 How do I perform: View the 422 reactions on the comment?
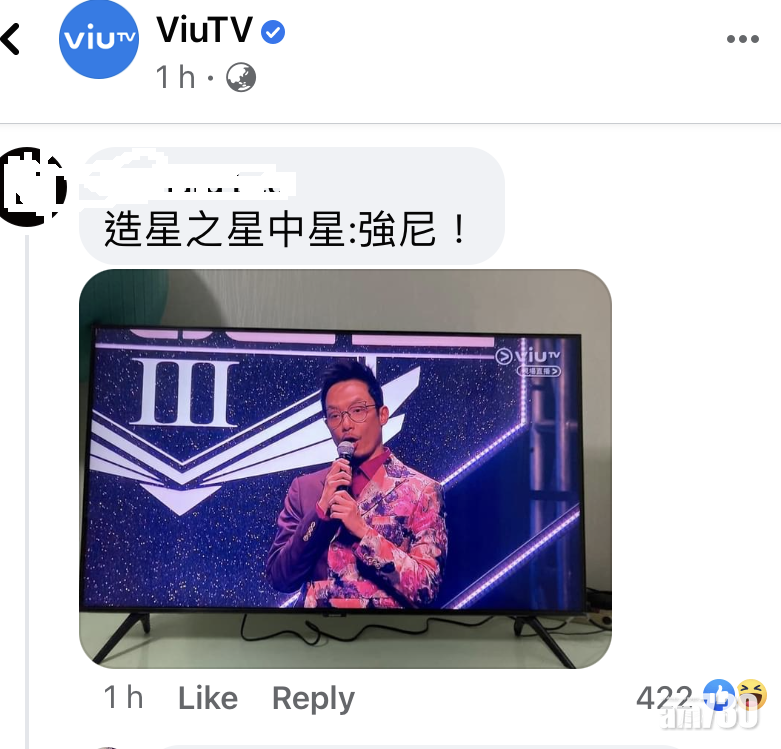click(x=700, y=696)
